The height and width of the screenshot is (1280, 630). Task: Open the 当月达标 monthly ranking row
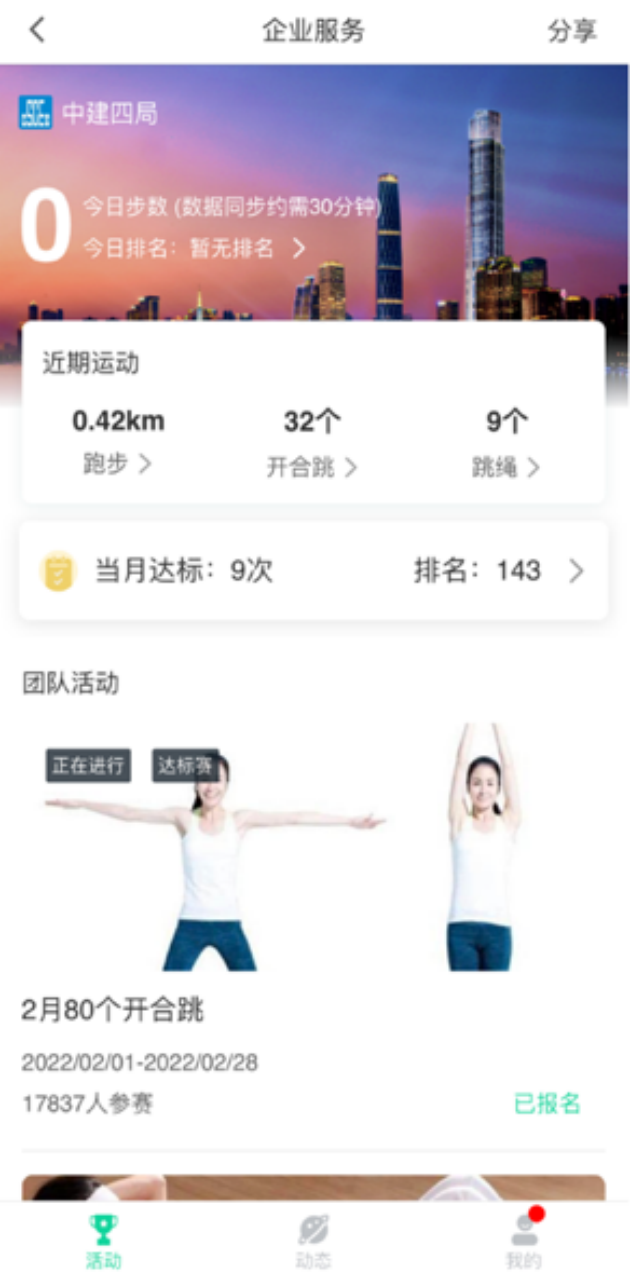pyautogui.click(x=313, y=571)
